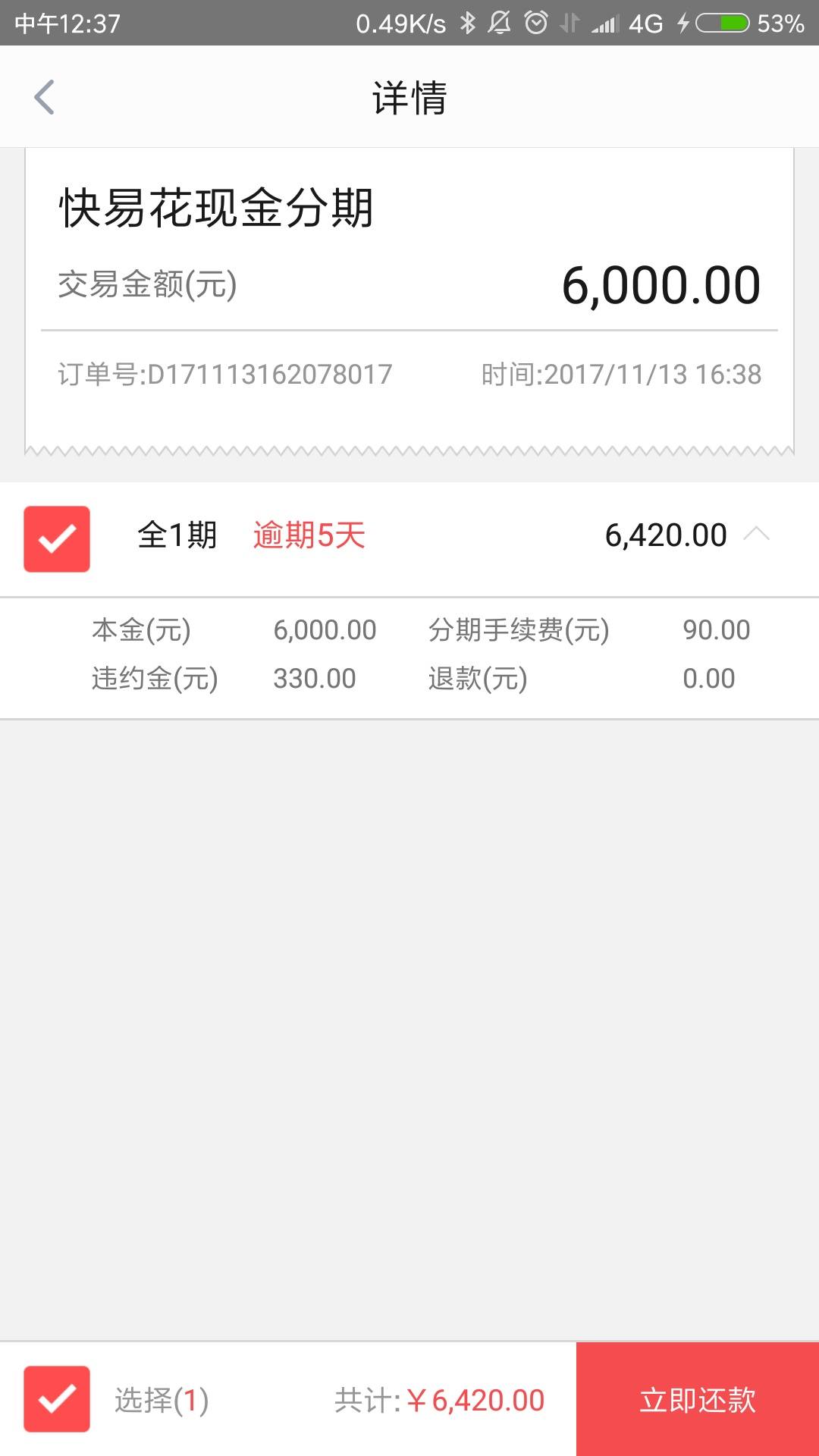Viewport: 819px width, 1456px height.
Task: Open the 详情 title bar
Action: click(409, 96)
